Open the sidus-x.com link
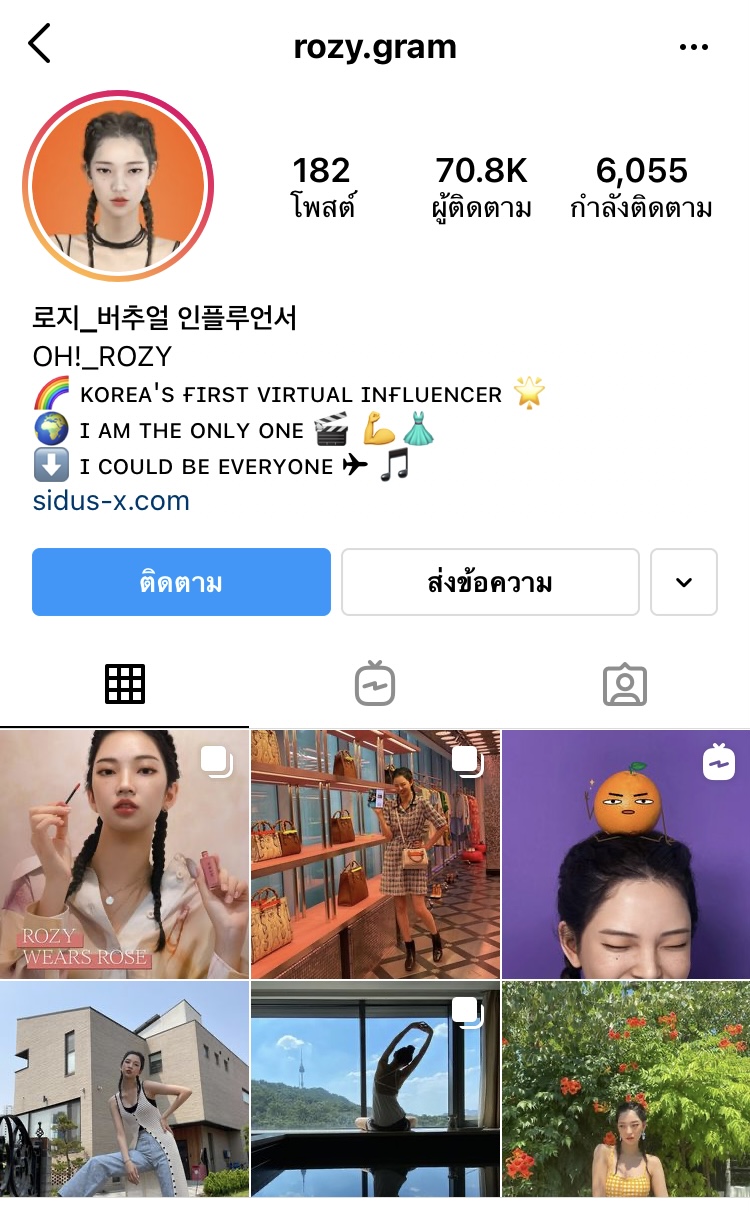Screen dimensions: 750x1212 tap(110, 501)
